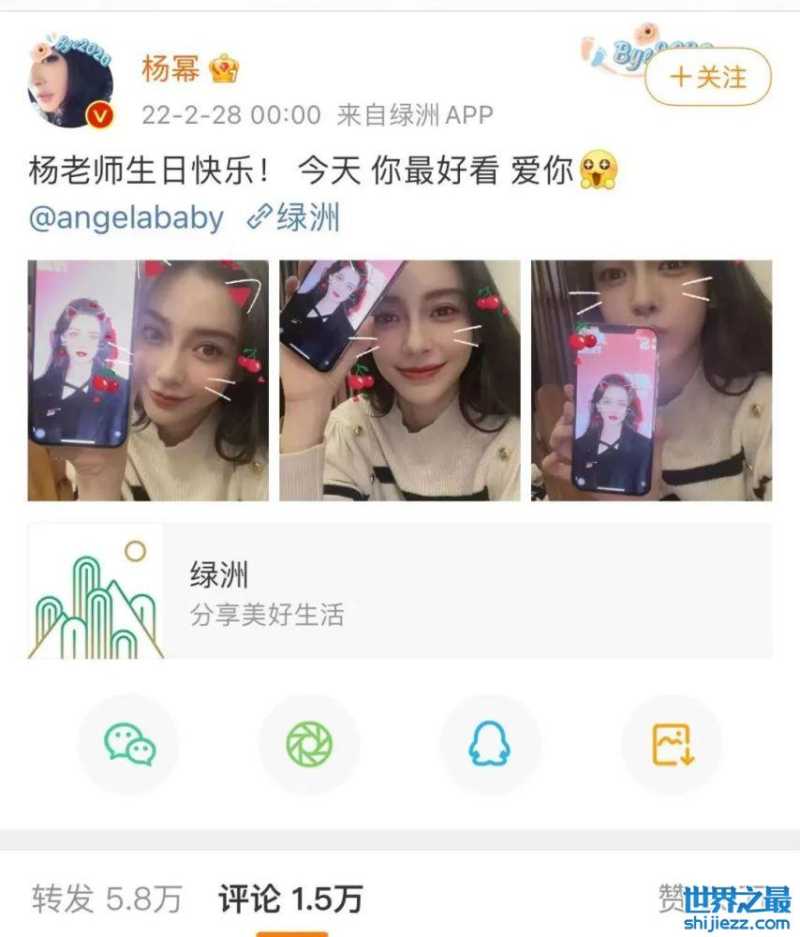Screen dimensions: 800x937
Task: Open the poster's profile avatar
Action: (70, 82)
